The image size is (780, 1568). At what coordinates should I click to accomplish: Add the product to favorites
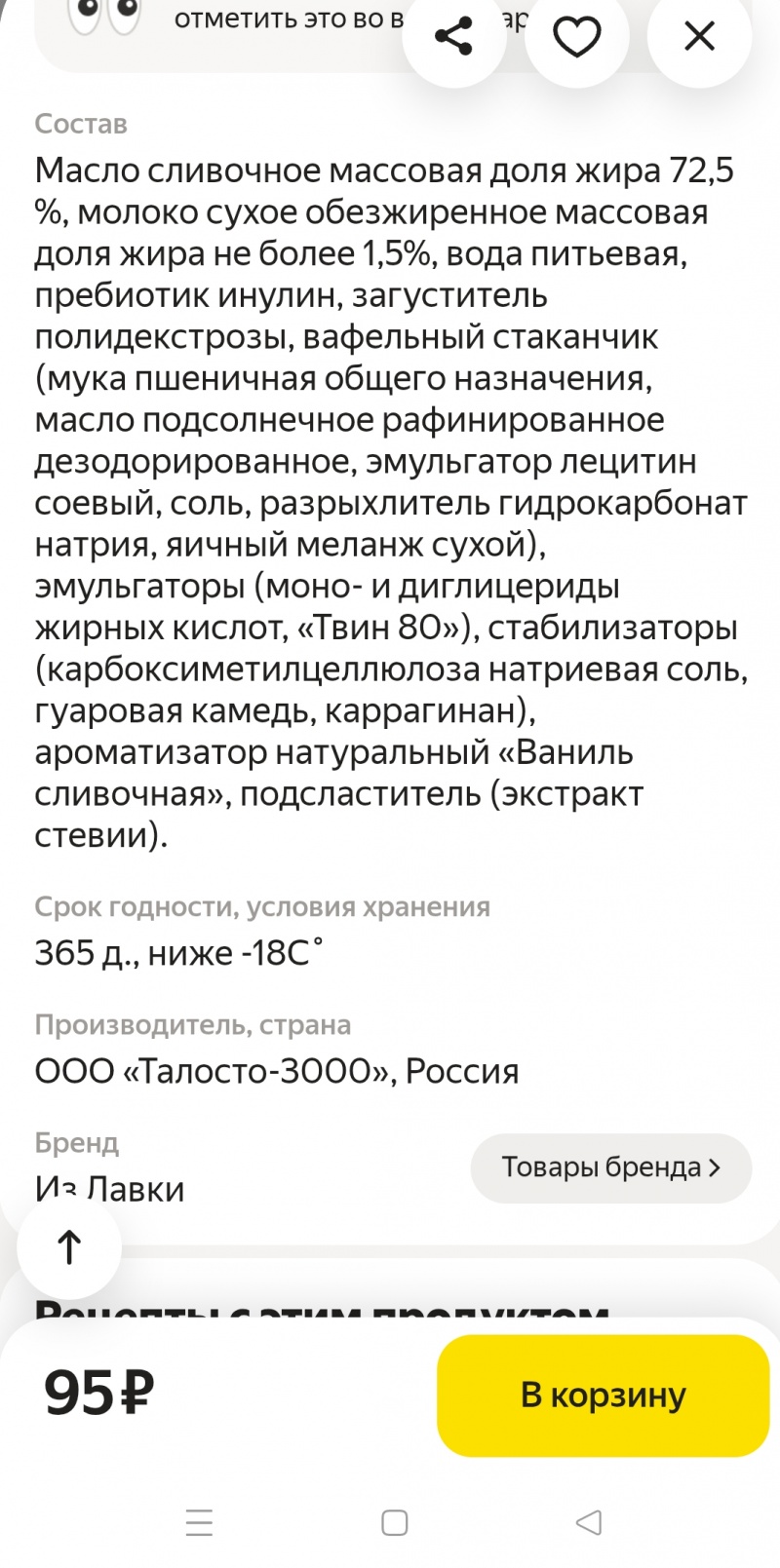coord(576,38)
